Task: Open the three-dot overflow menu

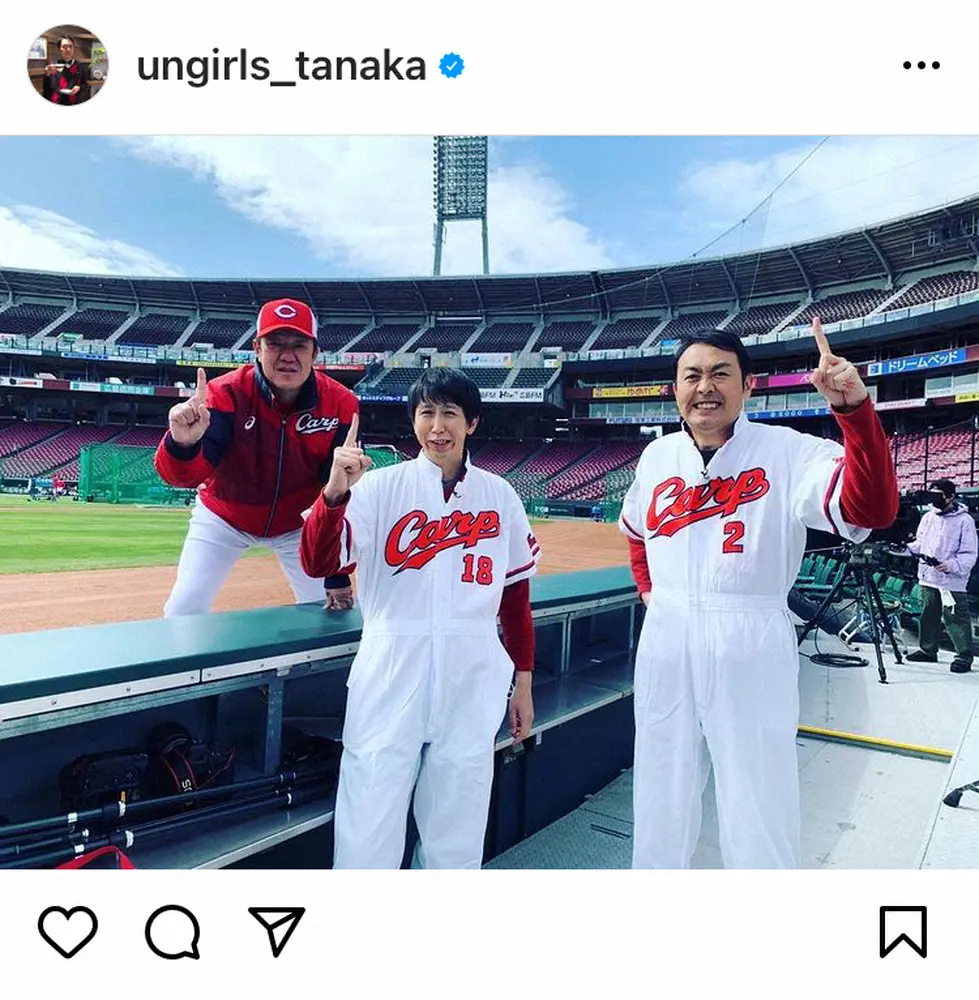Action: click(921, 66)
